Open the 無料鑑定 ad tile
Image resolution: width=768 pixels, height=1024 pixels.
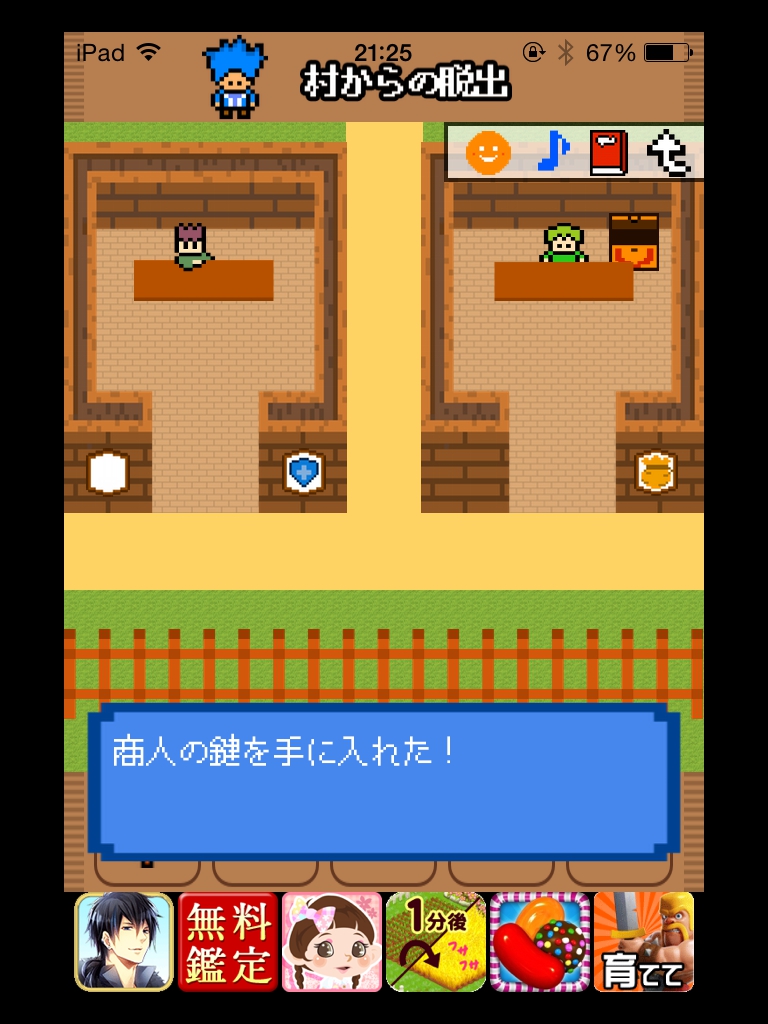pos(228,942)
